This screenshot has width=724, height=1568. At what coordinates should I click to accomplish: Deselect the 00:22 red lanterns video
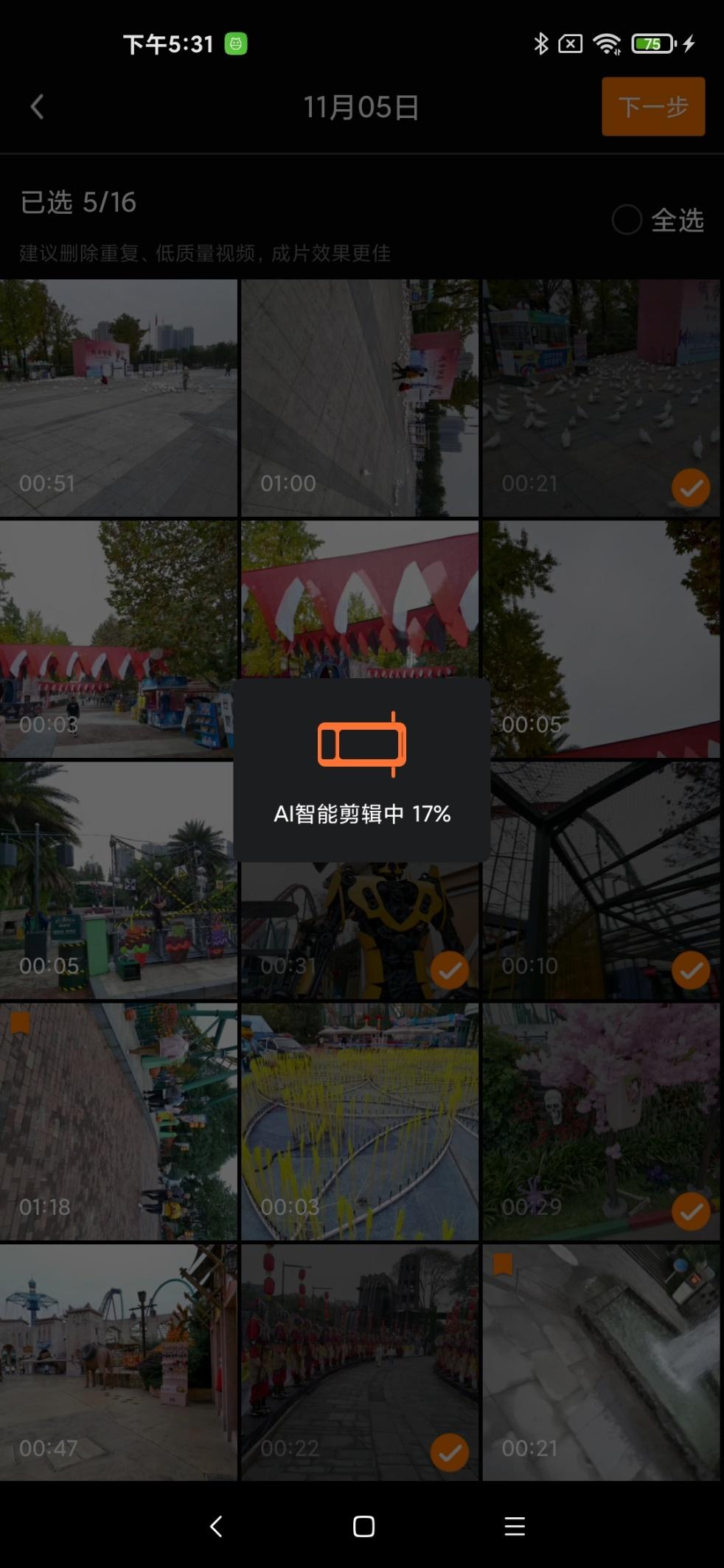tap(449, 1452)
